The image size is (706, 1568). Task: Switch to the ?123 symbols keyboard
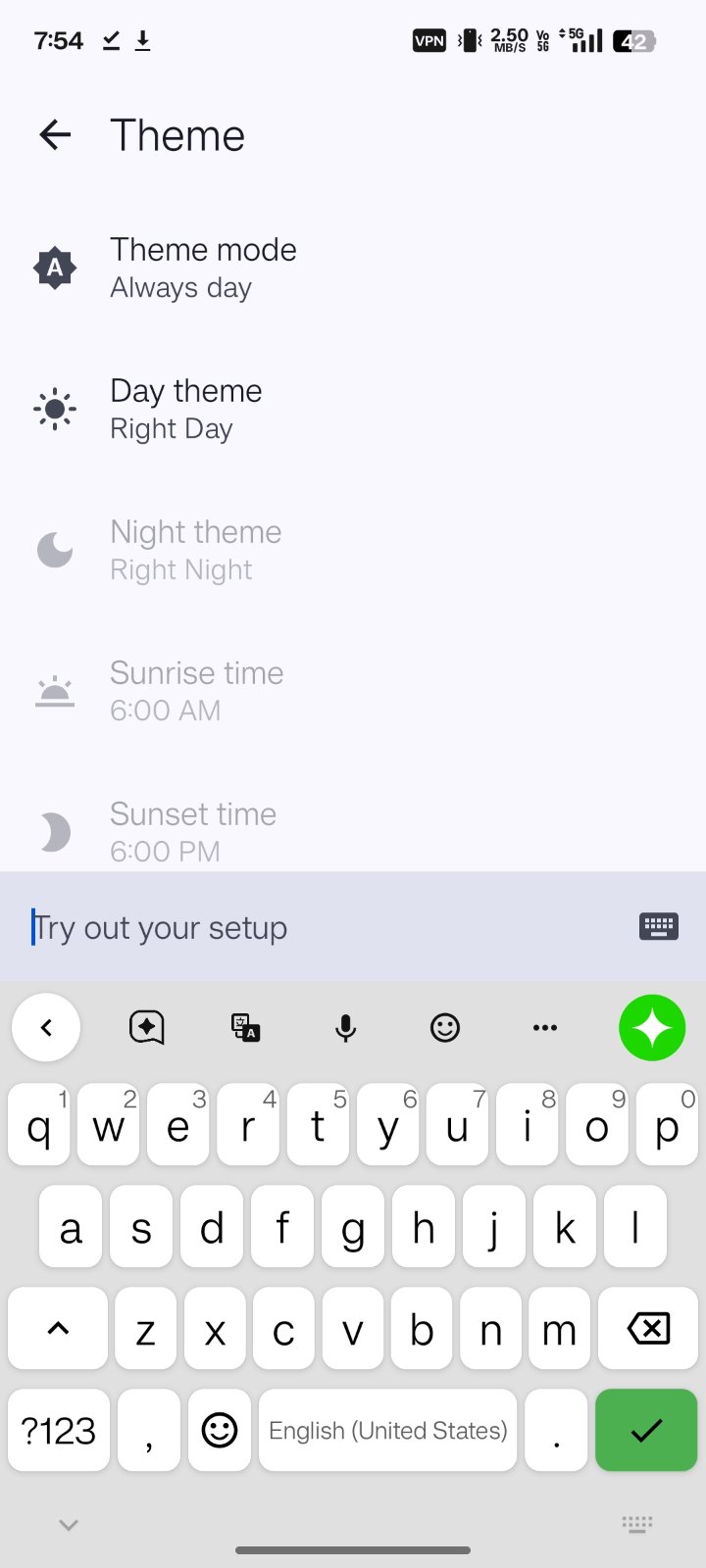click(59, 1431)
